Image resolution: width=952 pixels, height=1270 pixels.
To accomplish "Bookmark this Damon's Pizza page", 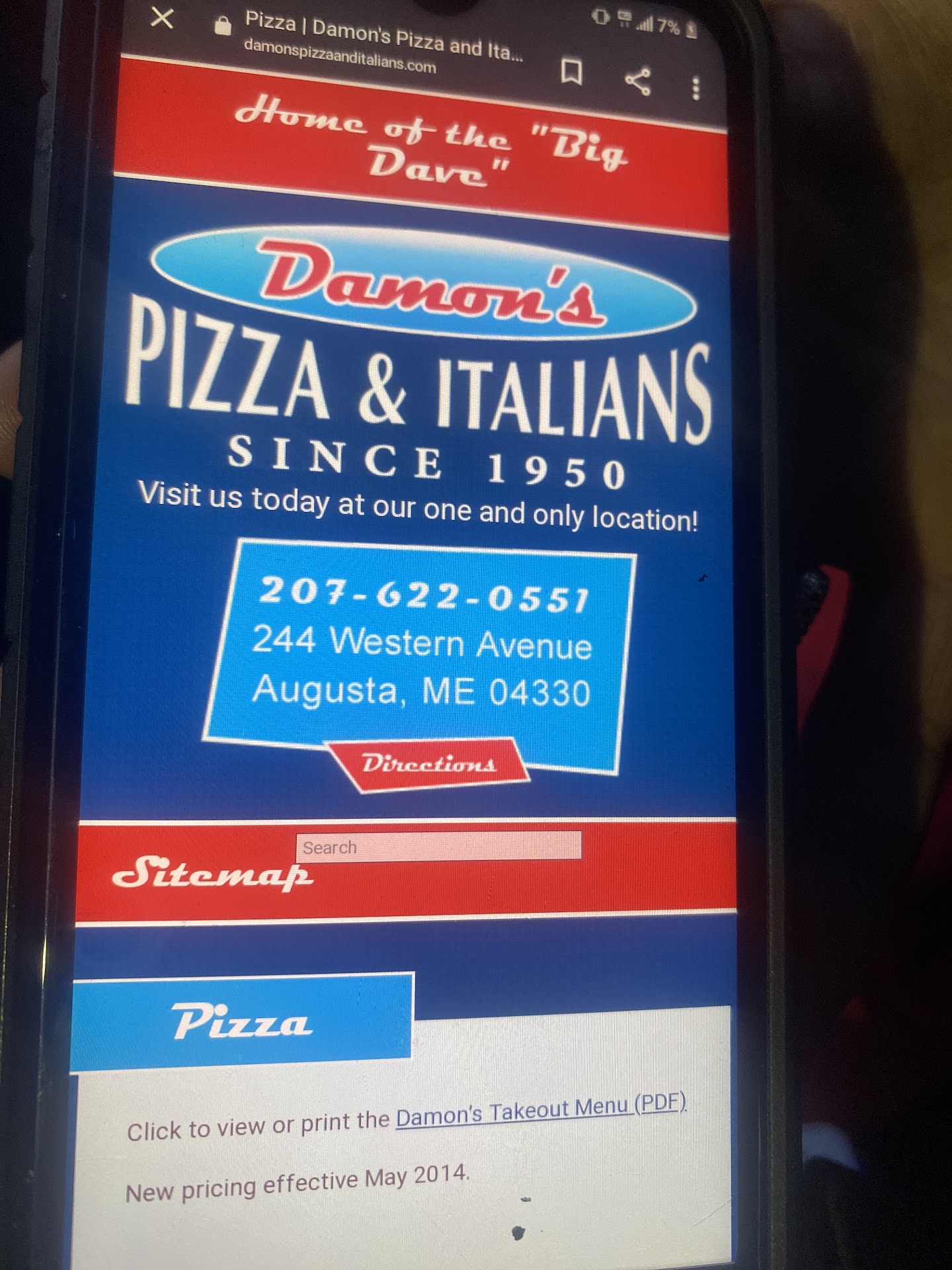I will coord(571,71).
